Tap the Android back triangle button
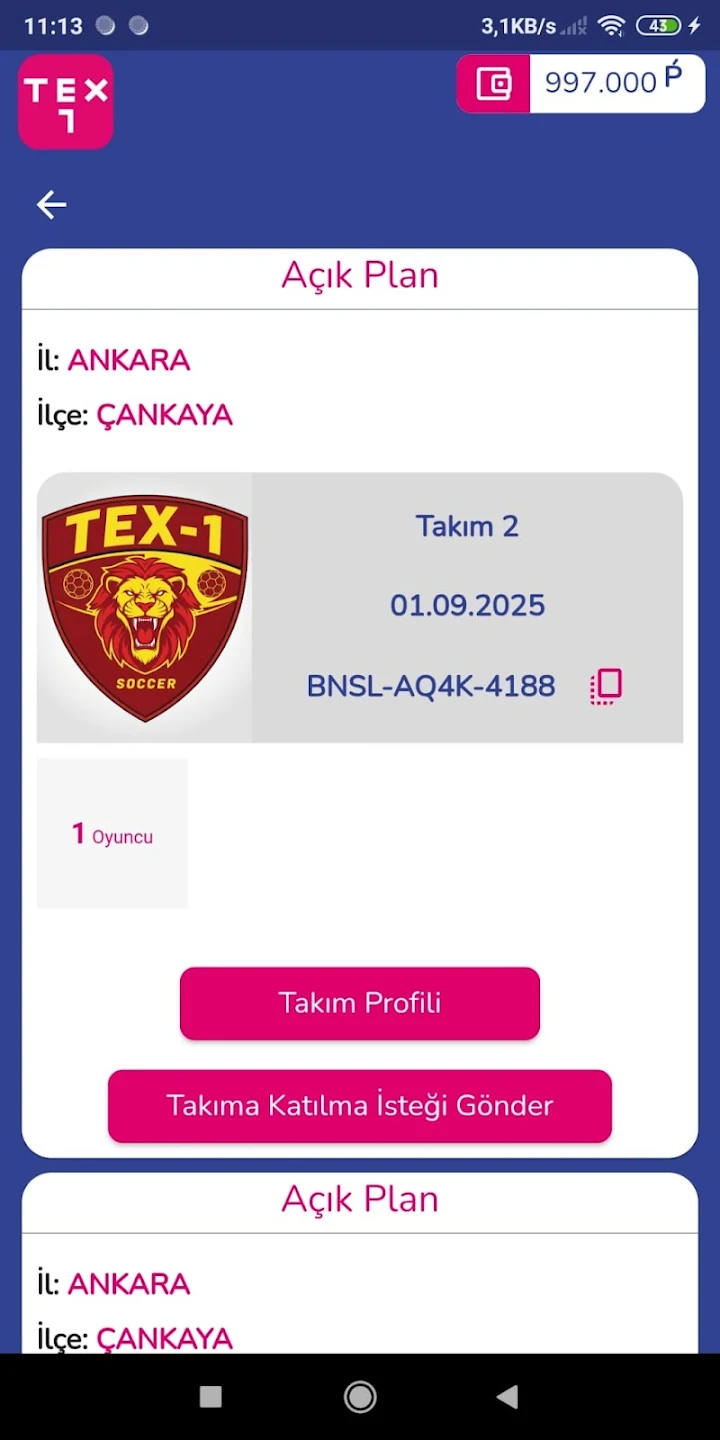 coord(508,1396)
